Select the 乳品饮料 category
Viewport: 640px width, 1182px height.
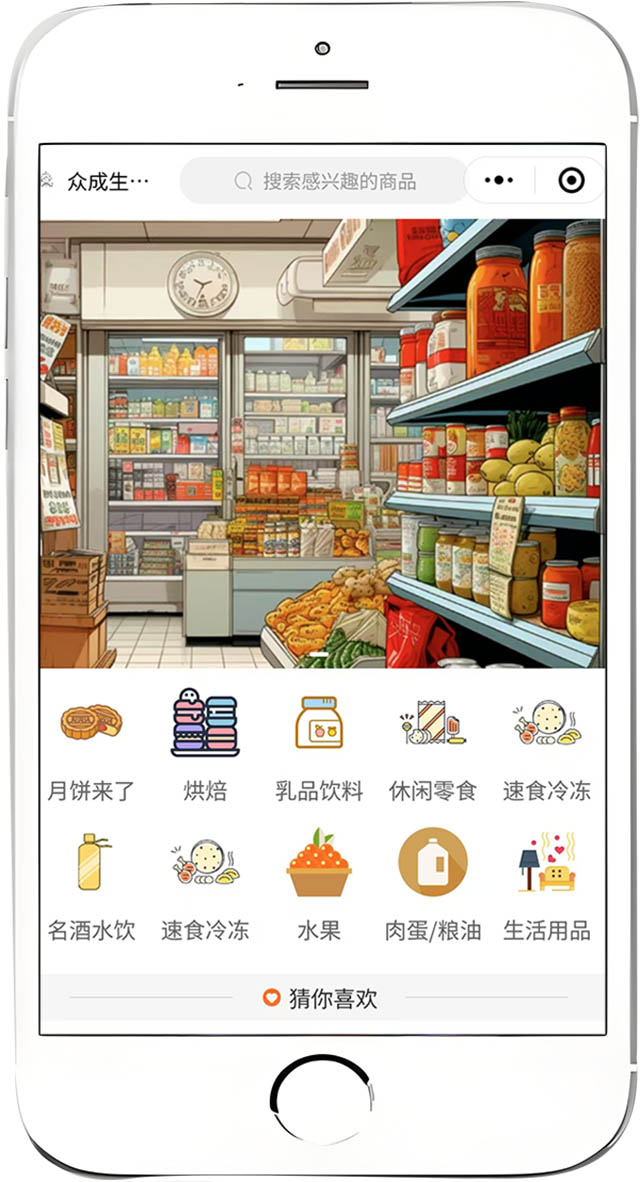319,748
